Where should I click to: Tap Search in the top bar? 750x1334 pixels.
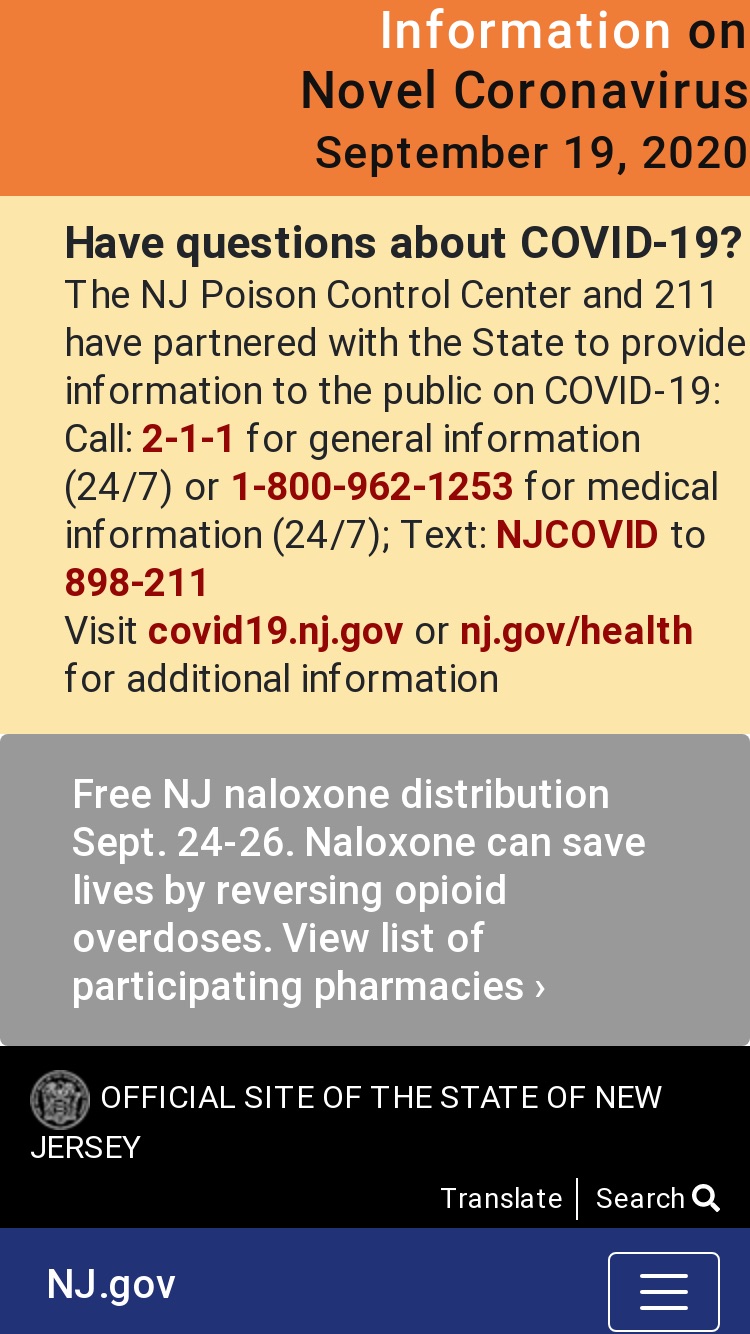click(657, 1198)
